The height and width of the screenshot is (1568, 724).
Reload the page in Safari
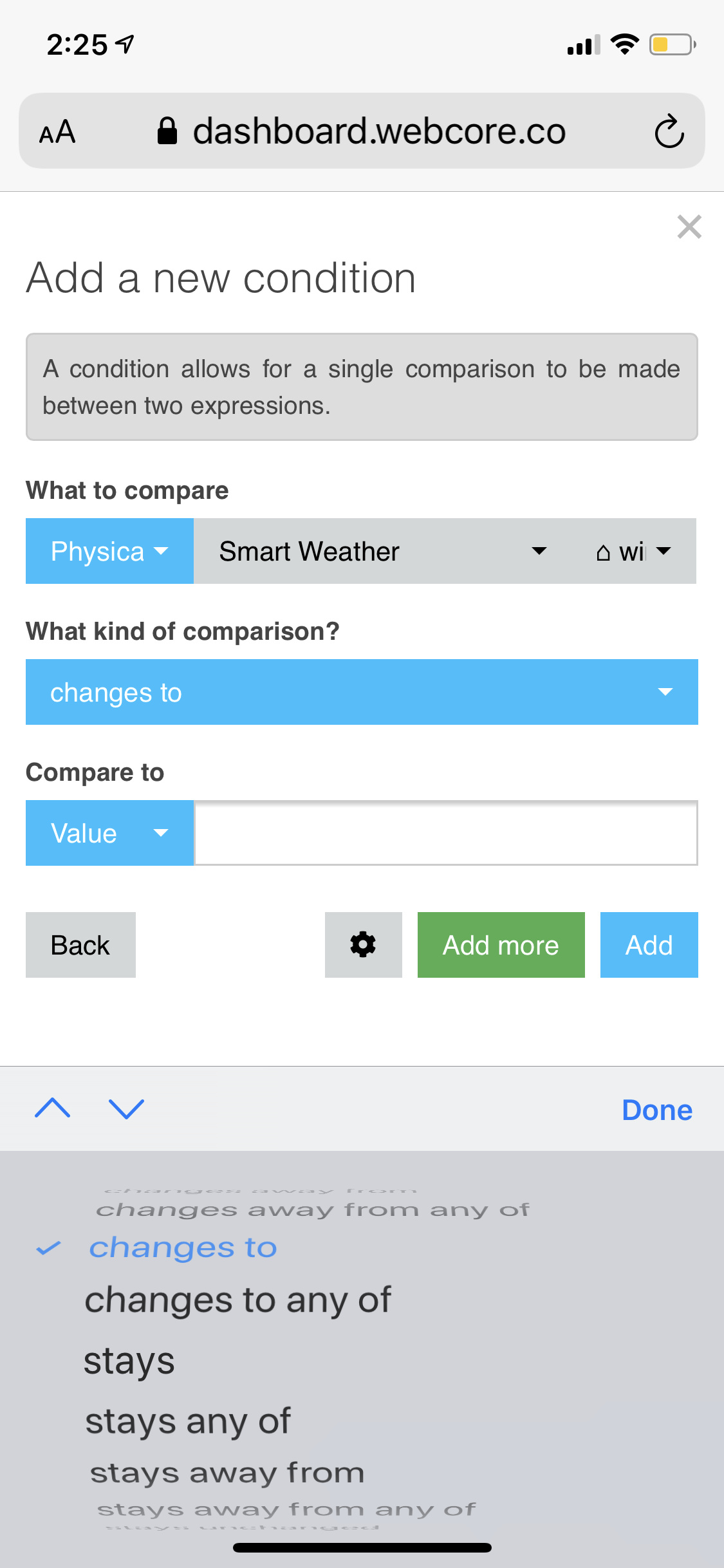click(669, 131)
